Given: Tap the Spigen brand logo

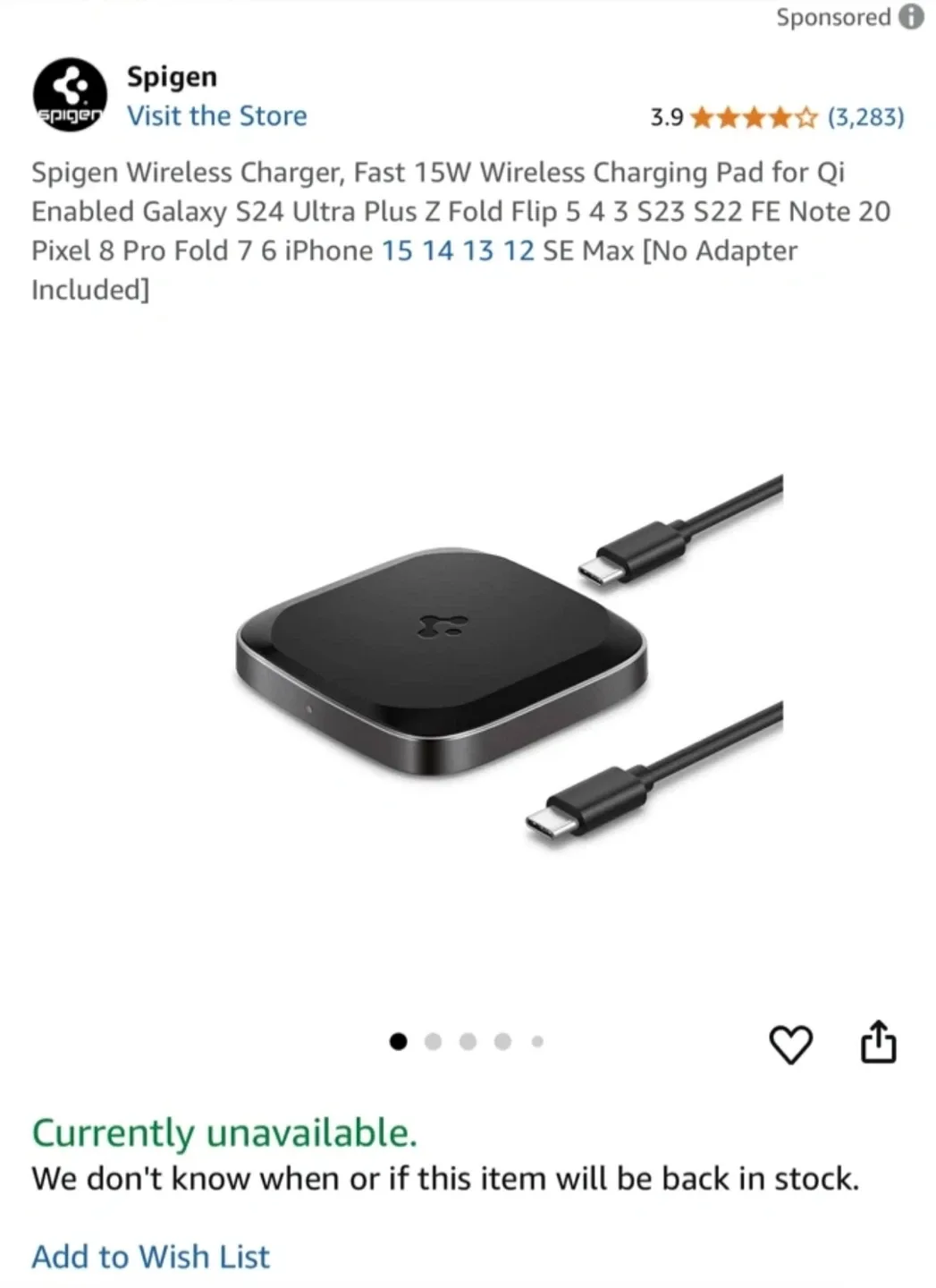Looking at the screenshot, I should point(70,95).
